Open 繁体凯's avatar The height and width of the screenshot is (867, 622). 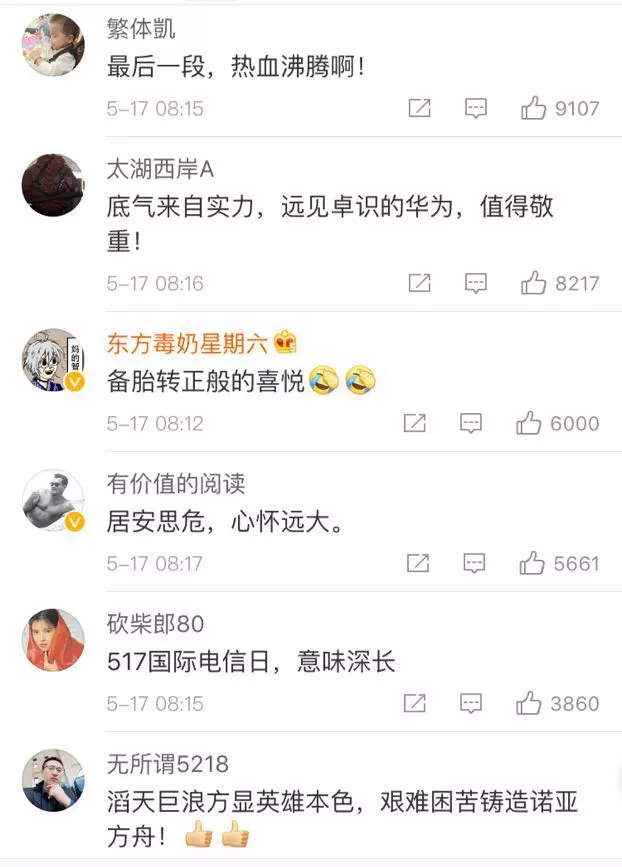(x=53, y=44)
